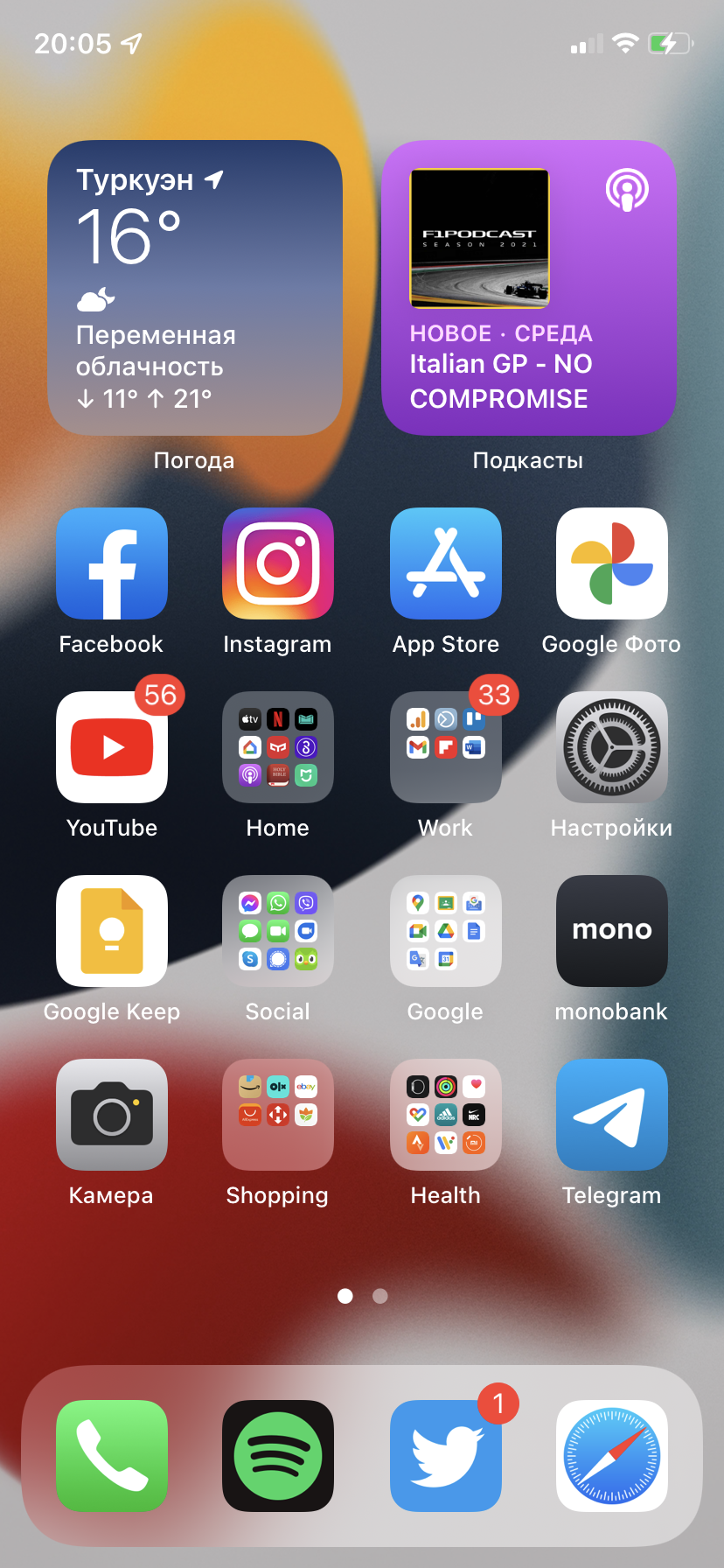Launch Google Keep
Image resolution: width=724 pixels, height=1568 pixels.
pyautogui.click(x=112, y=931)
